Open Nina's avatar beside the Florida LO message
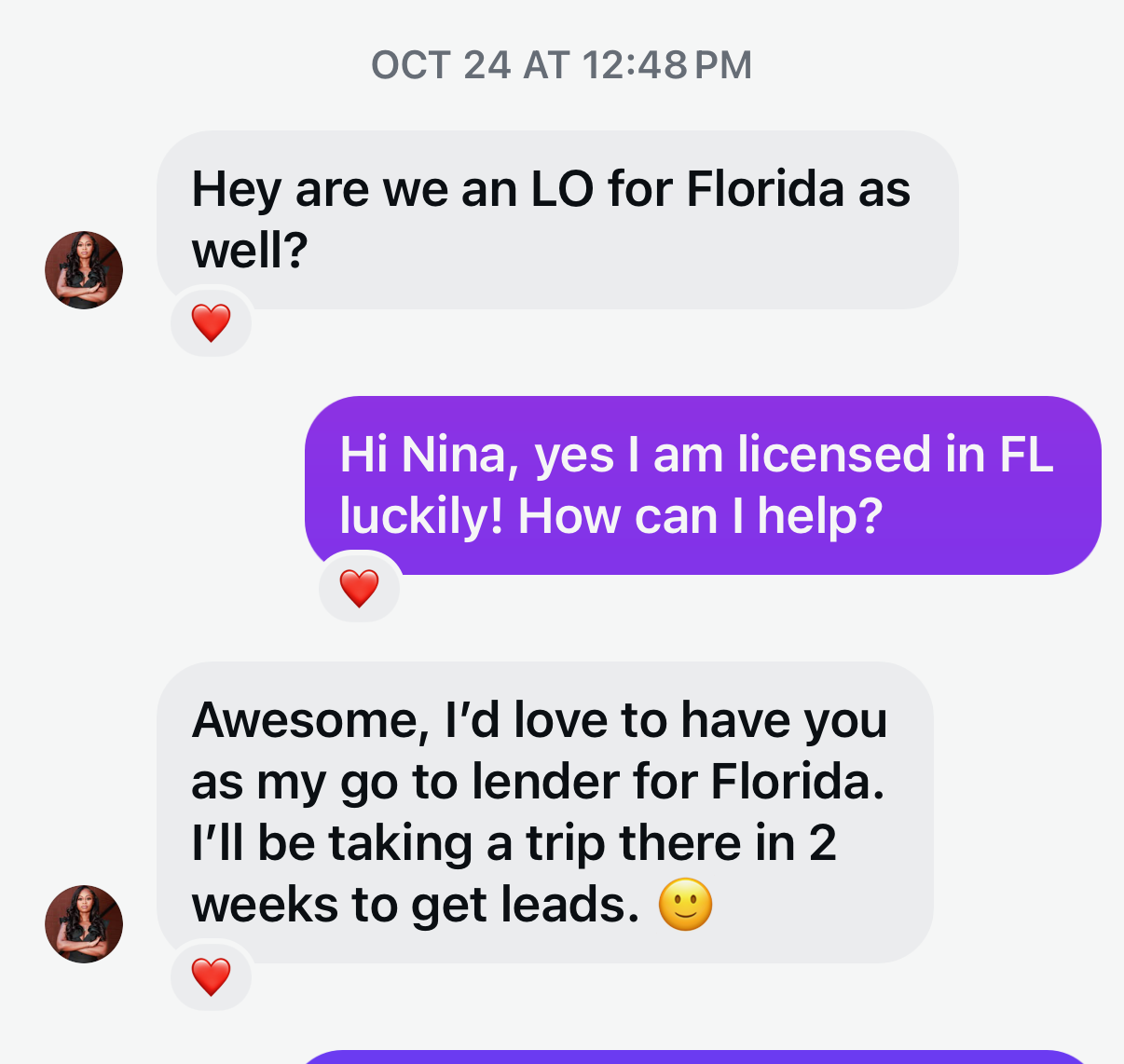1124x1064 pixels. (x=84, y=270)
